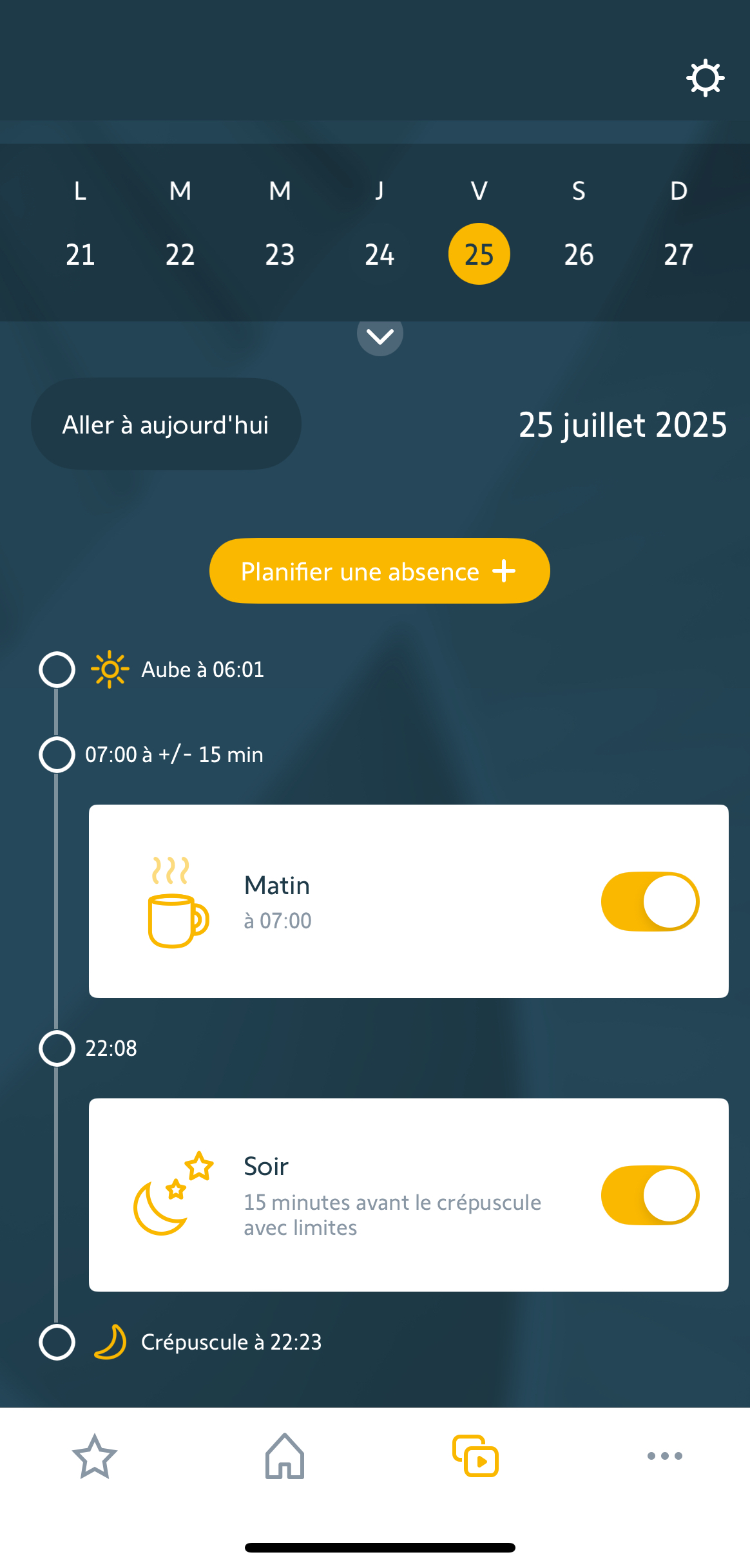Open the settings gear icon
Image resolution: width=750 pixels, height=1568 pixels.
[x=705, y=78]
